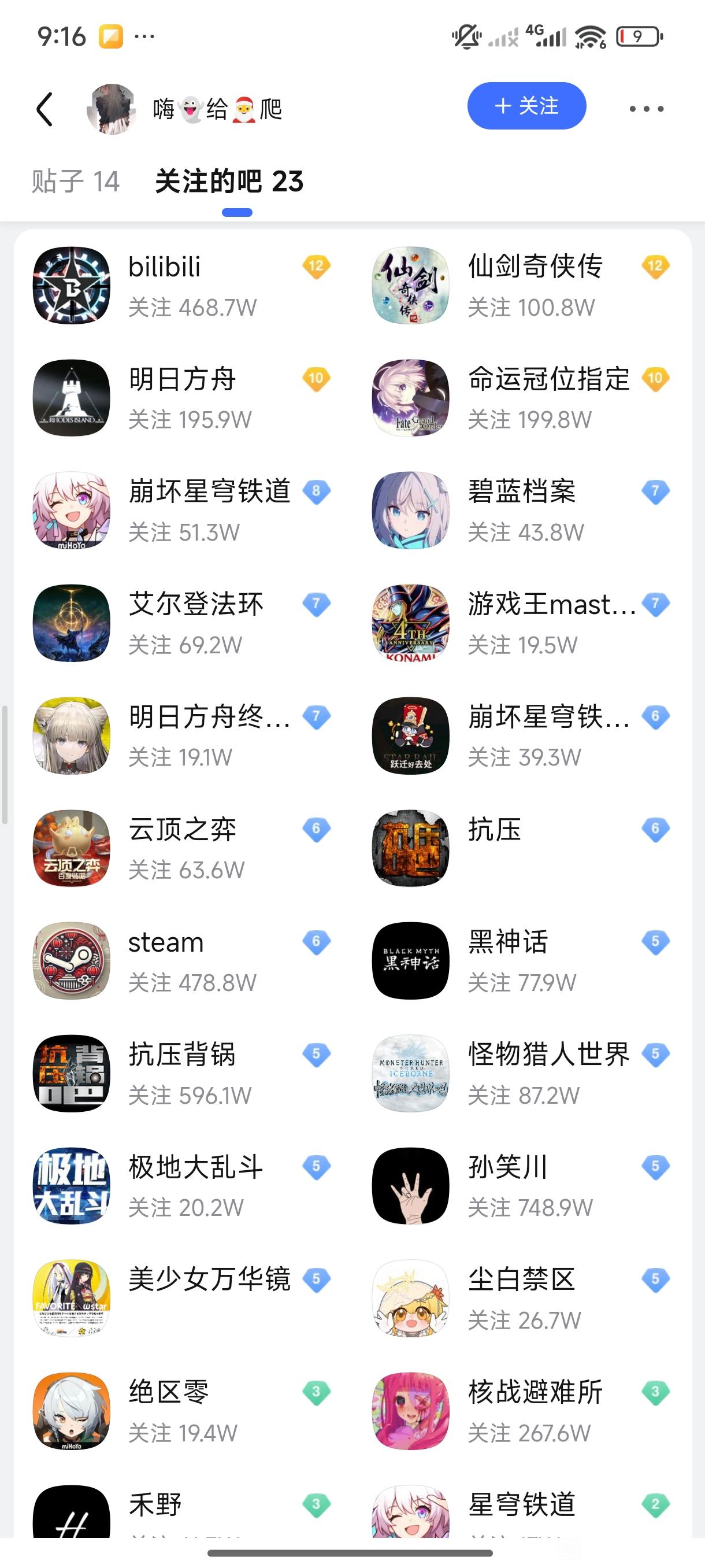The image size is (705, 1568).
Task: Open the three-dot overflow menu
Action: coord(646,109)
